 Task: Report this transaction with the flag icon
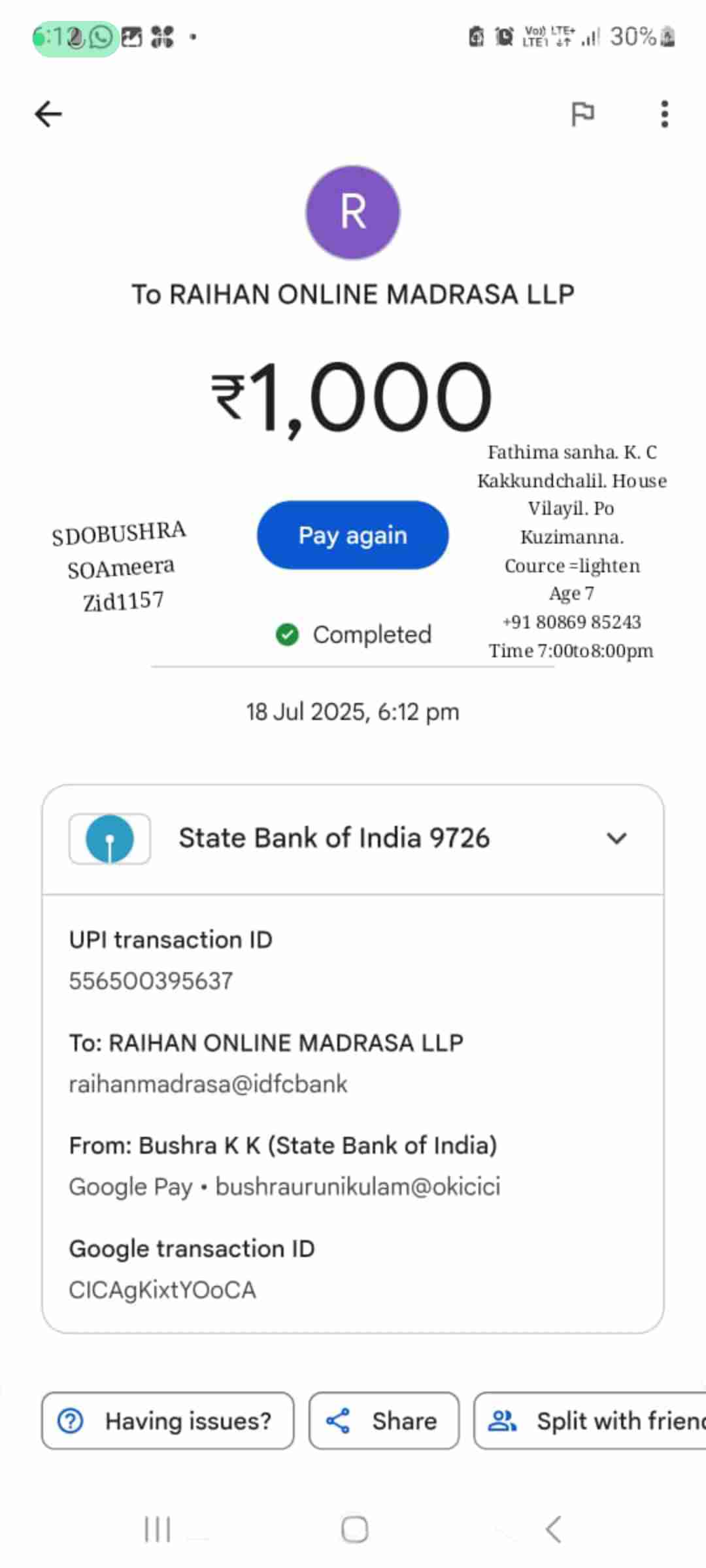tap(582, 114)
